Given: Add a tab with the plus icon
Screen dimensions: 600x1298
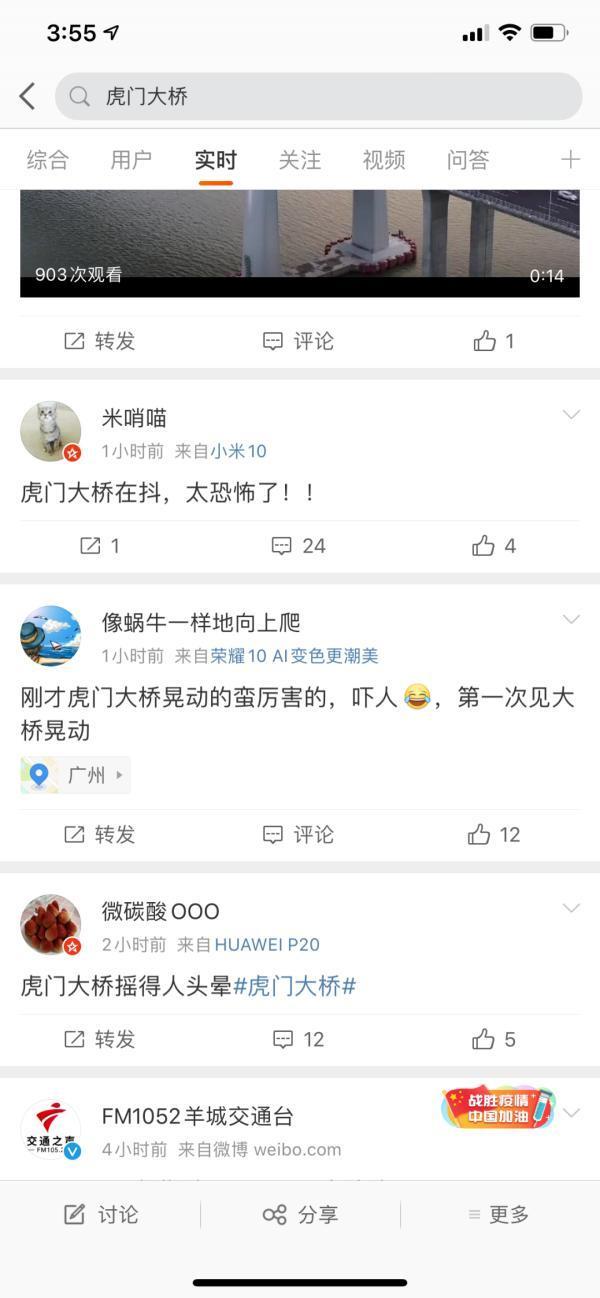Looking at the screenshot, I should (570, 159).
